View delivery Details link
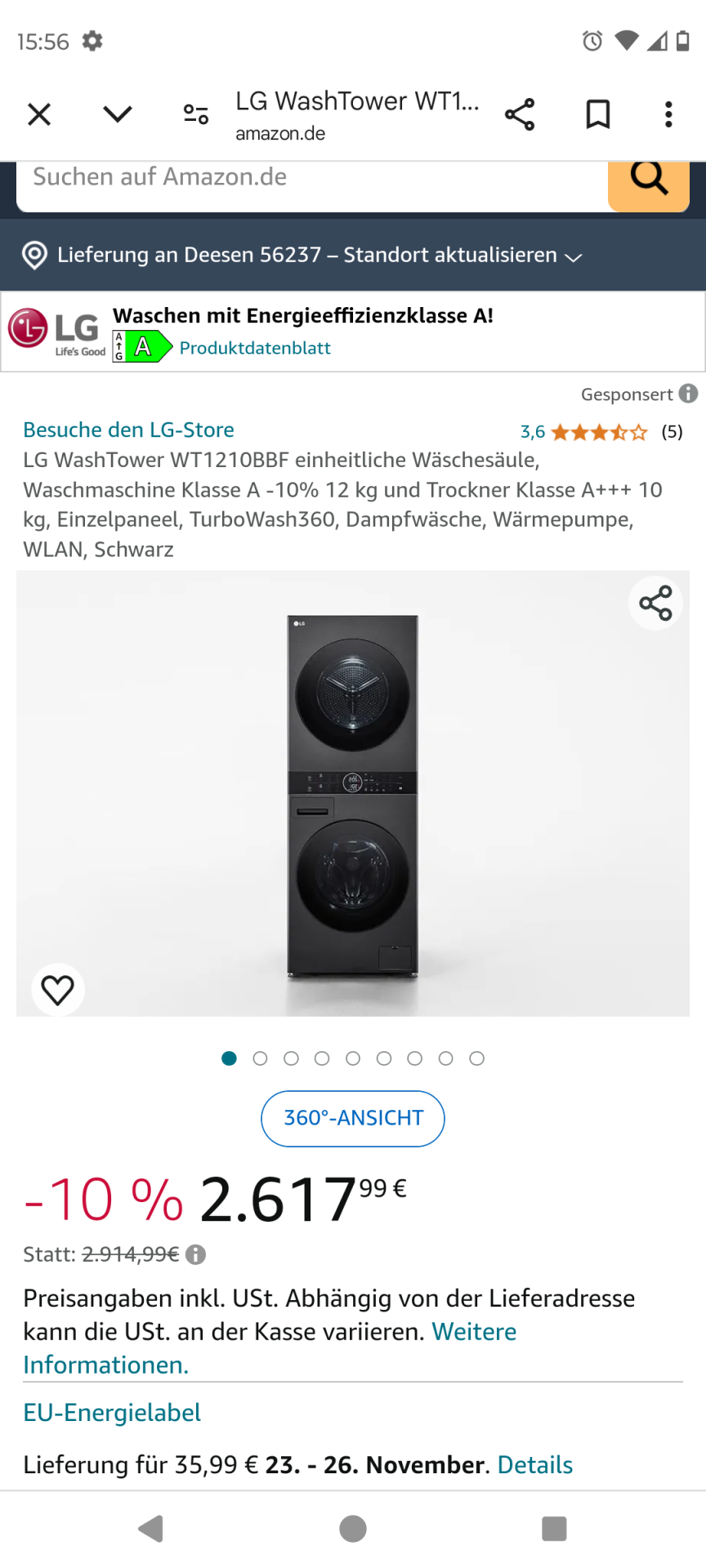Viewport: 706px width, 1568px height. pos(535,1465)
